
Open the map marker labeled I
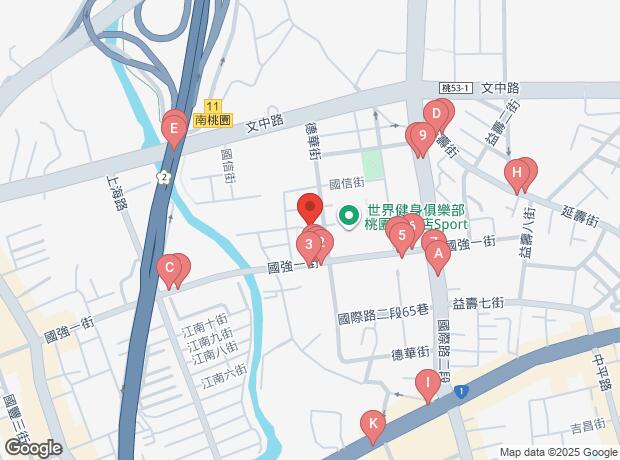[427, 382]
